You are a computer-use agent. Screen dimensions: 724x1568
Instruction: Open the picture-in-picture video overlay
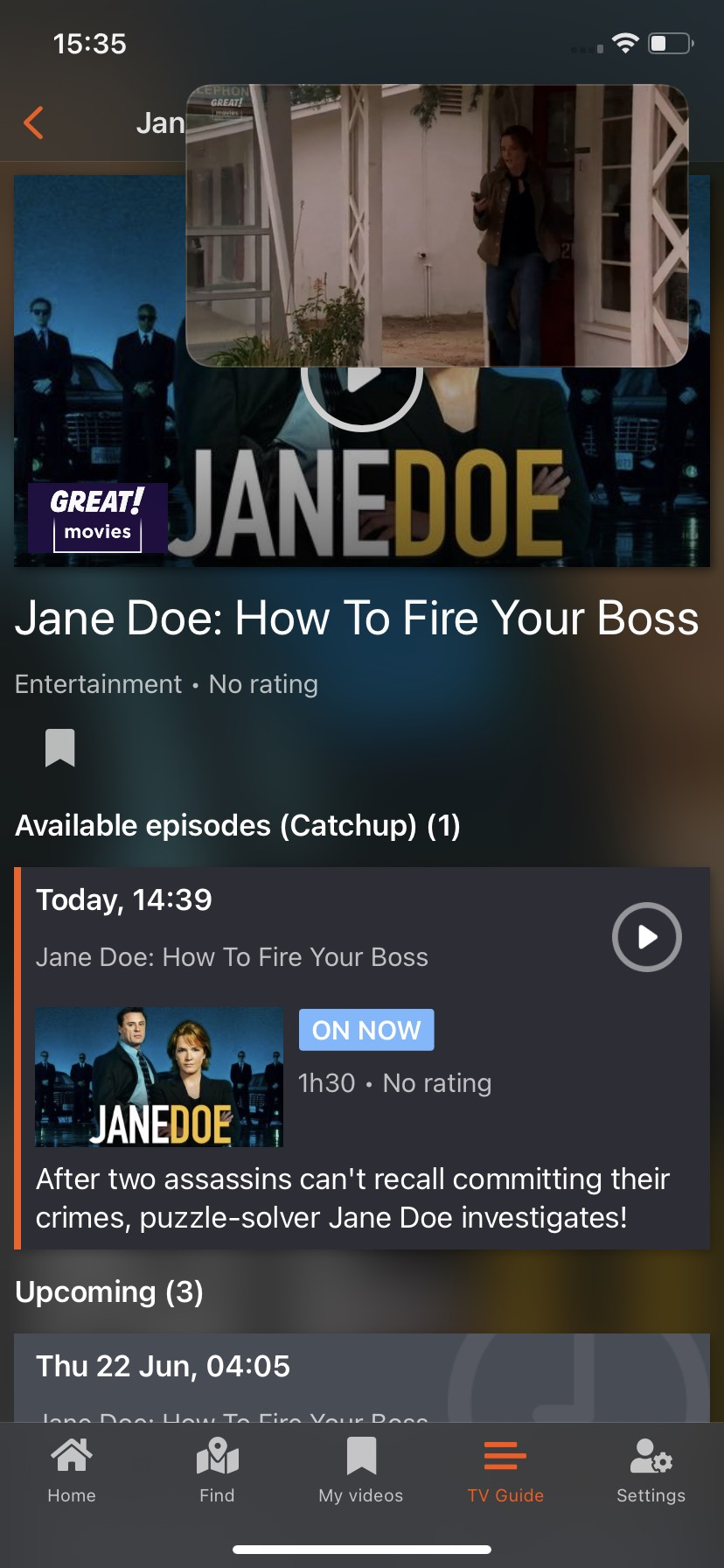coord(437,226)
